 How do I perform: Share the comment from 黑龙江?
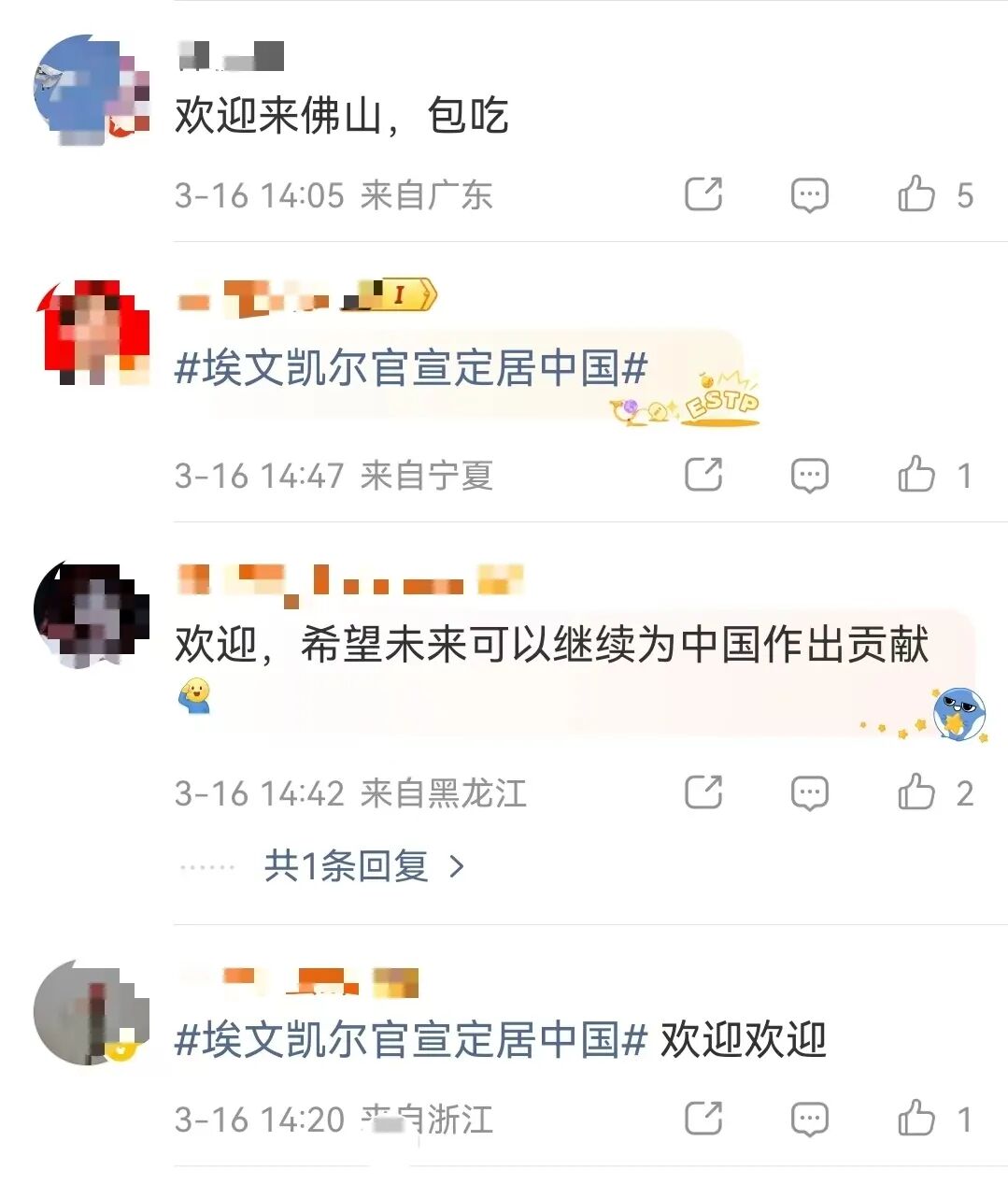pos(703,793)
